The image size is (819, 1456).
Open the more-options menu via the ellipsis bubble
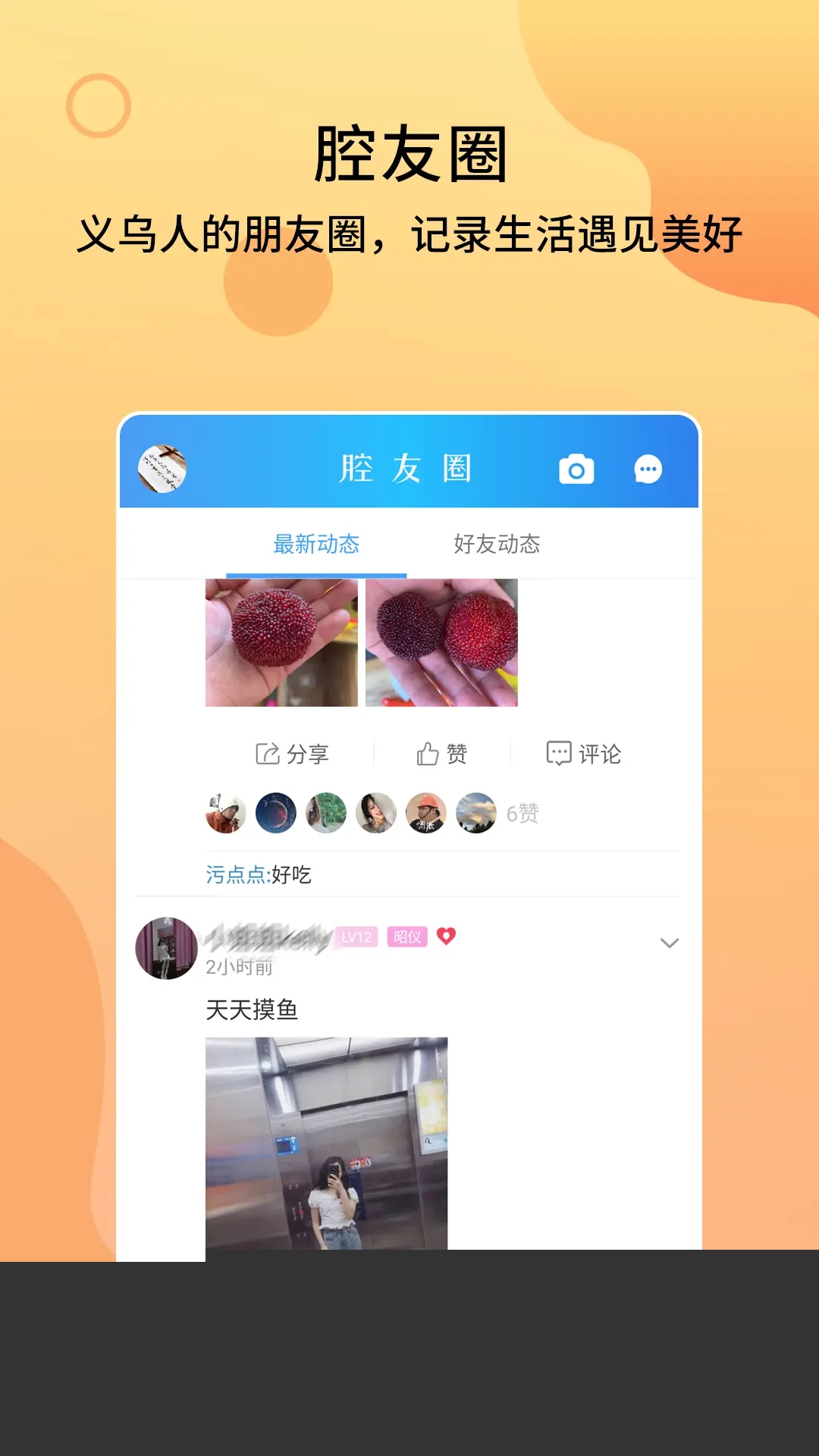point(649,470)
